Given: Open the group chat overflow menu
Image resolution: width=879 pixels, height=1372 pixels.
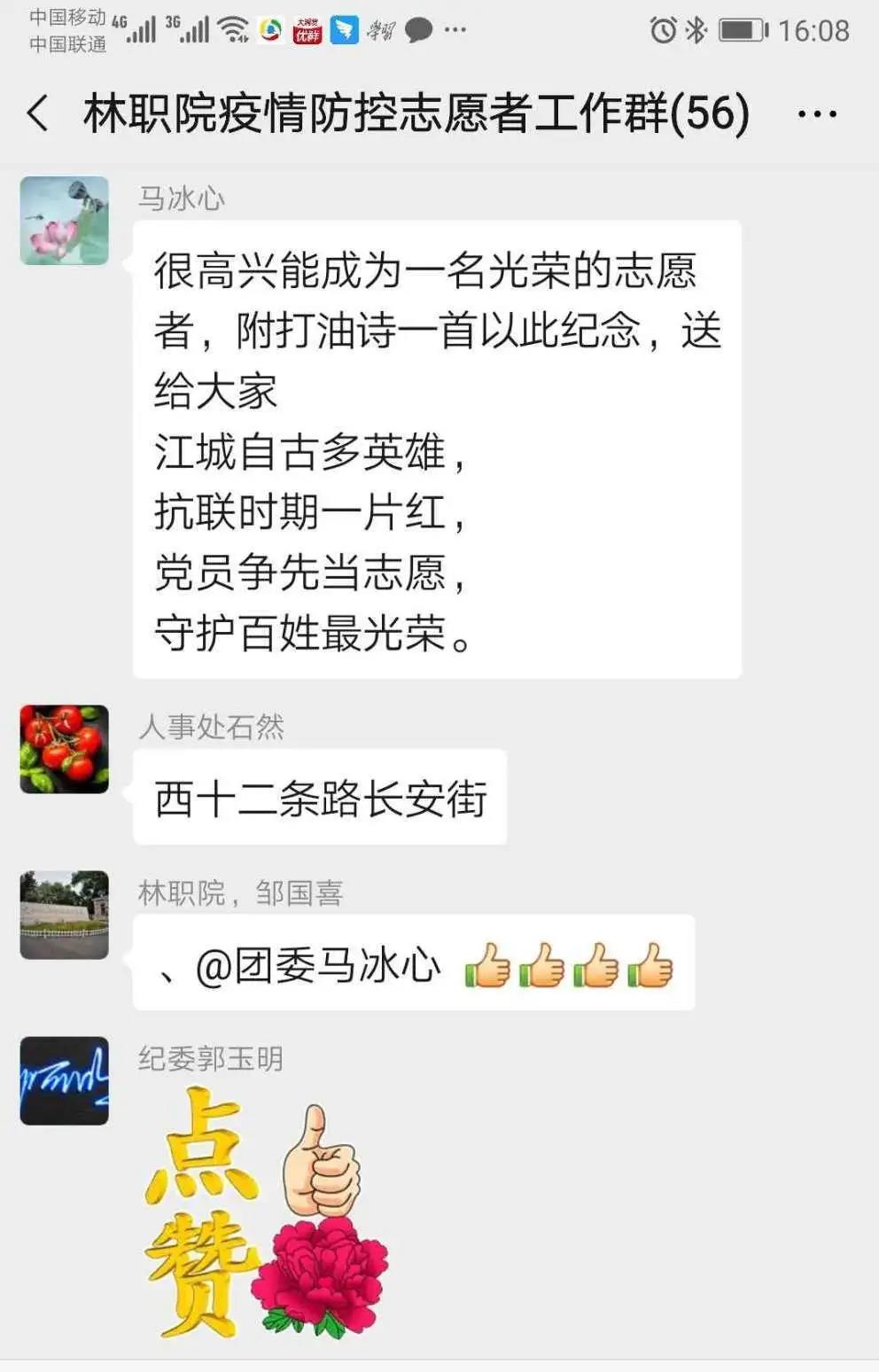Looking at the screenshot, I should [x=816, y=114].
